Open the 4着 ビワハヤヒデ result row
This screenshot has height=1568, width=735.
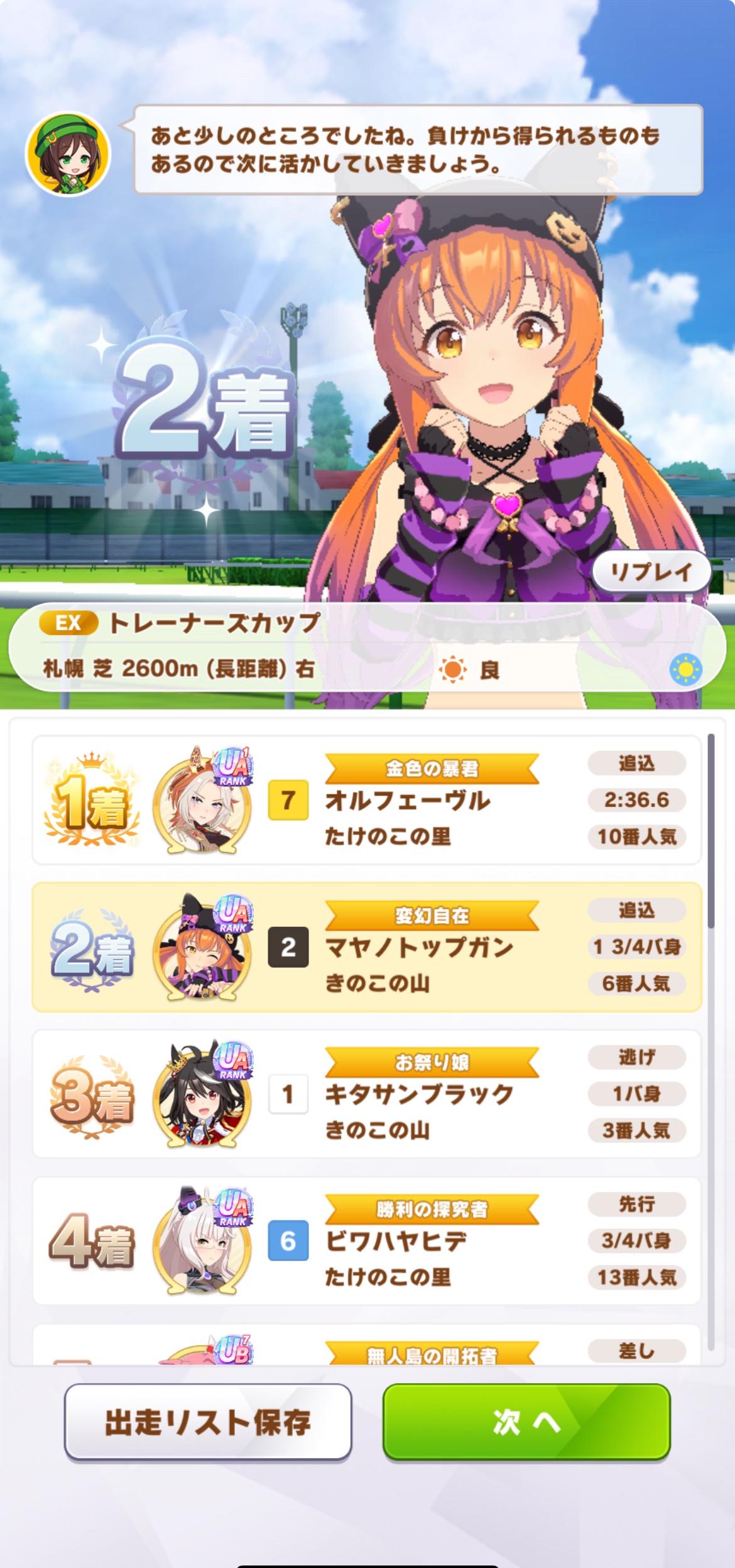(x=366, y=1241)
